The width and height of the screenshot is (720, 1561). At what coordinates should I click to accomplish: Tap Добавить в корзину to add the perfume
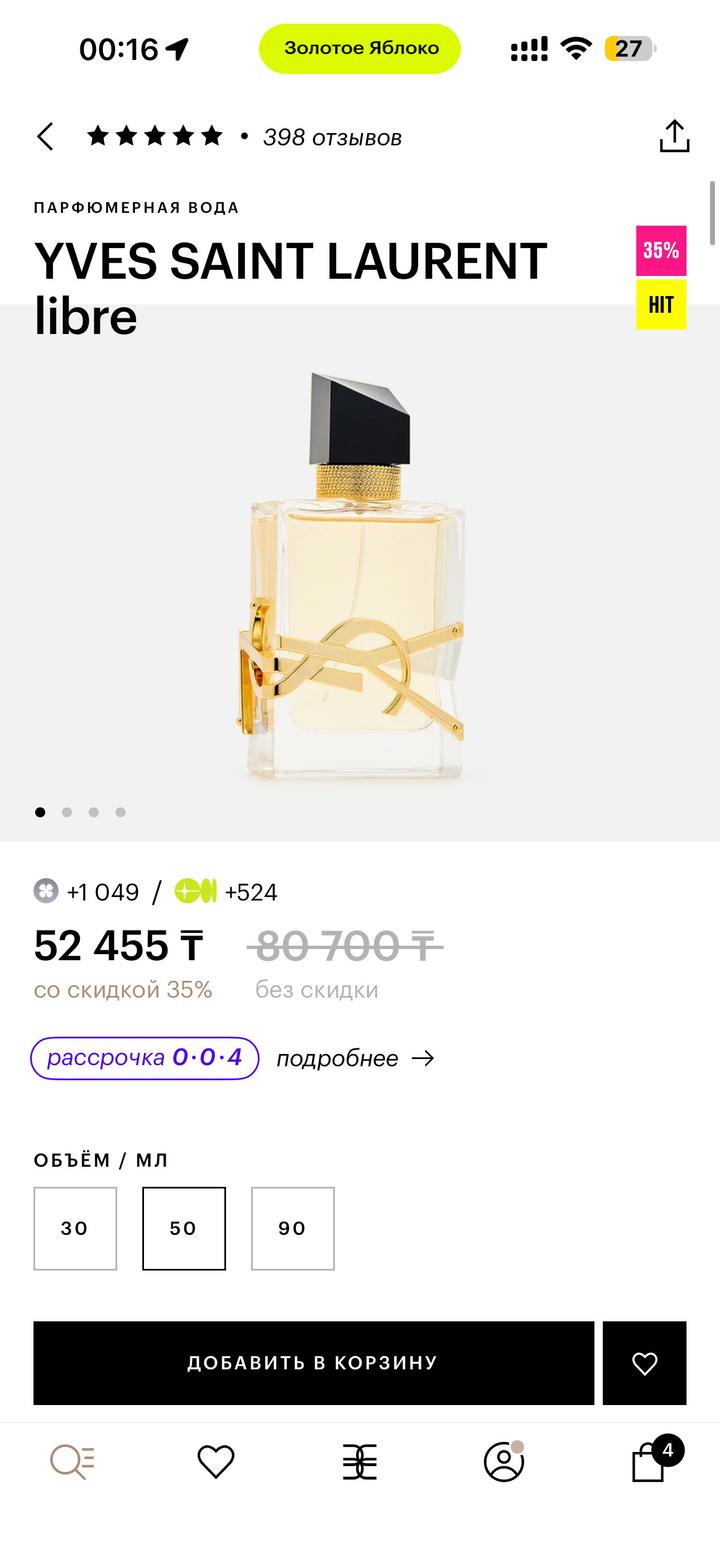[x=313, y=1362]
